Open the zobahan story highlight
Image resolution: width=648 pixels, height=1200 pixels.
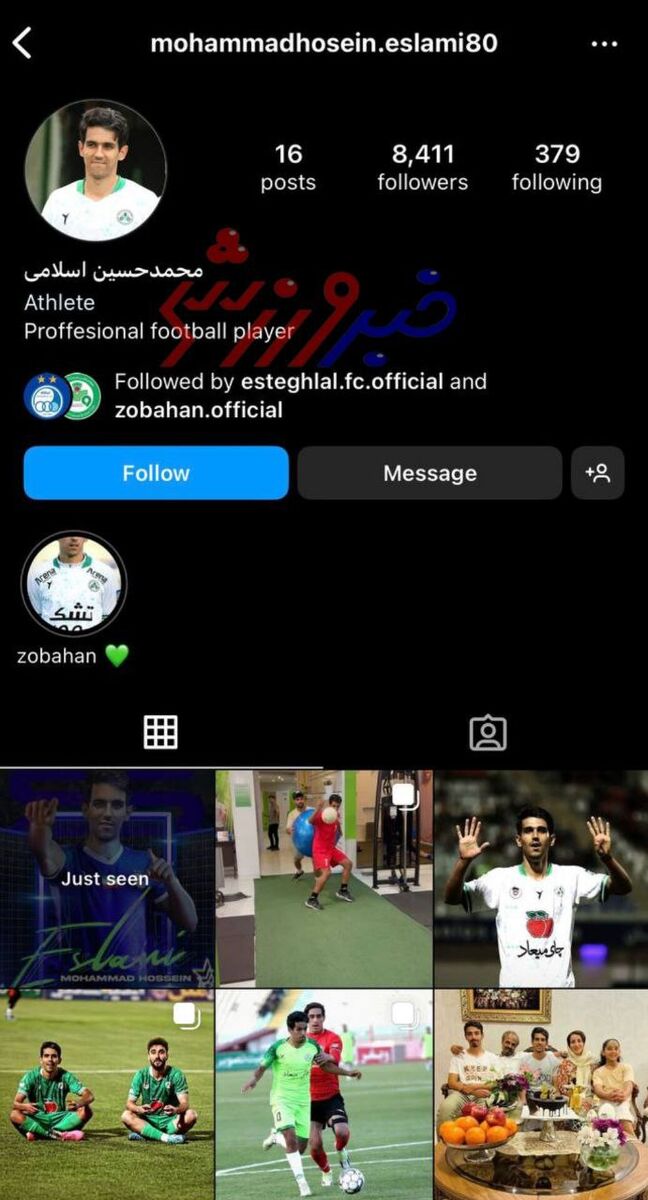tap(73, 585)
